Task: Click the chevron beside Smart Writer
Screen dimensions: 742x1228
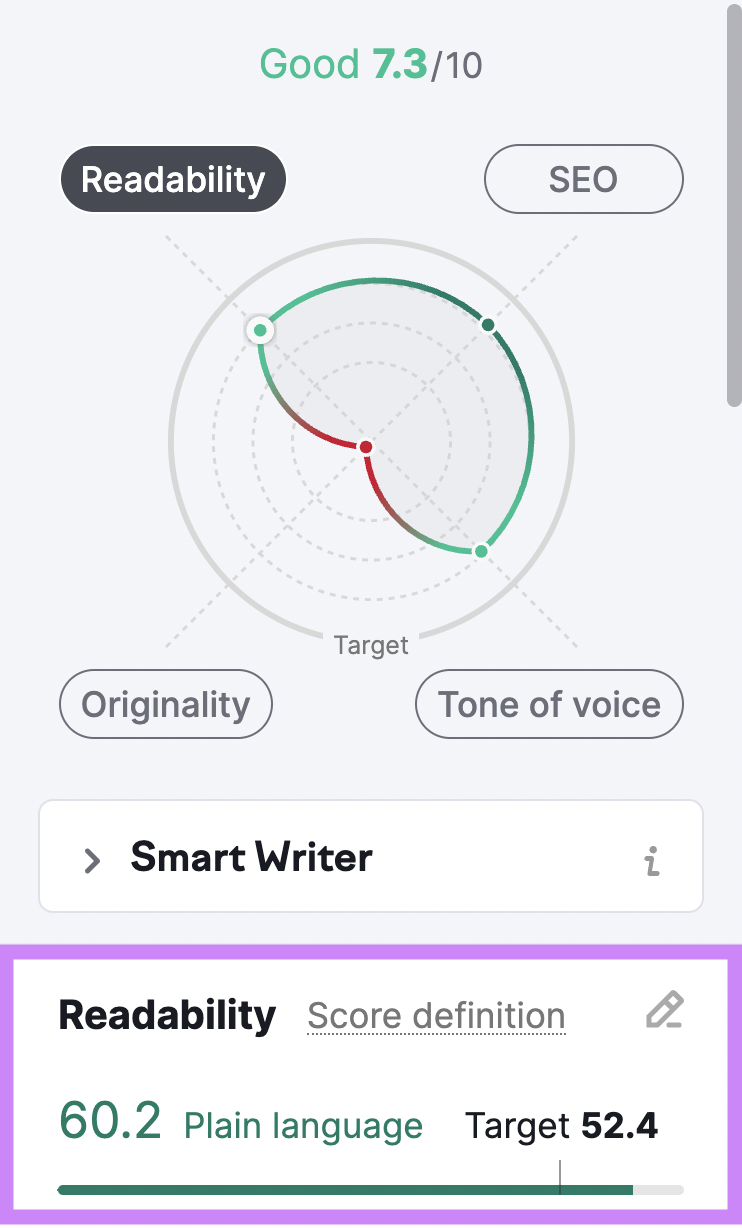Action: click(92, 859)
